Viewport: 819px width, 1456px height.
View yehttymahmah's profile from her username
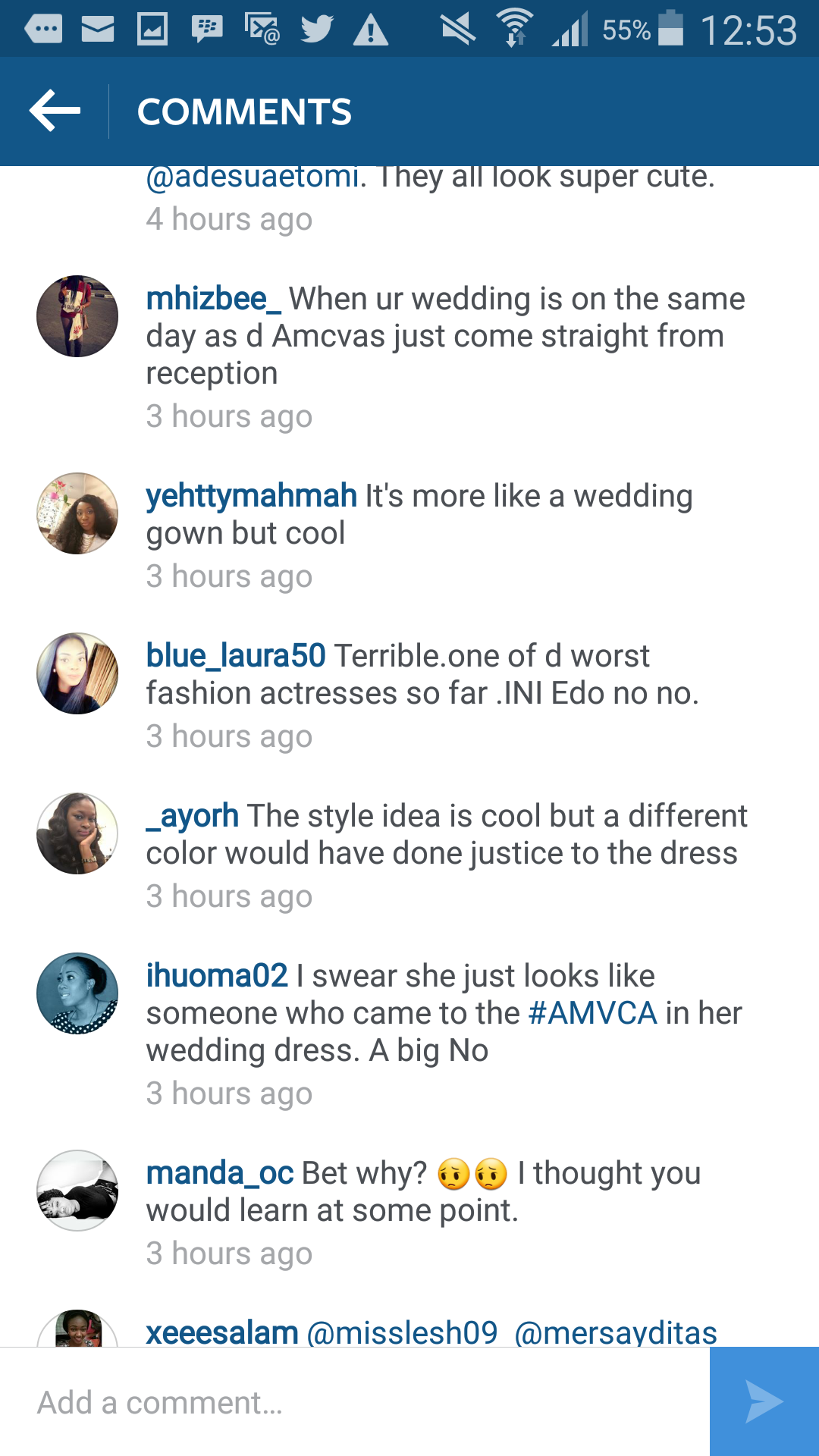(251, 497)
